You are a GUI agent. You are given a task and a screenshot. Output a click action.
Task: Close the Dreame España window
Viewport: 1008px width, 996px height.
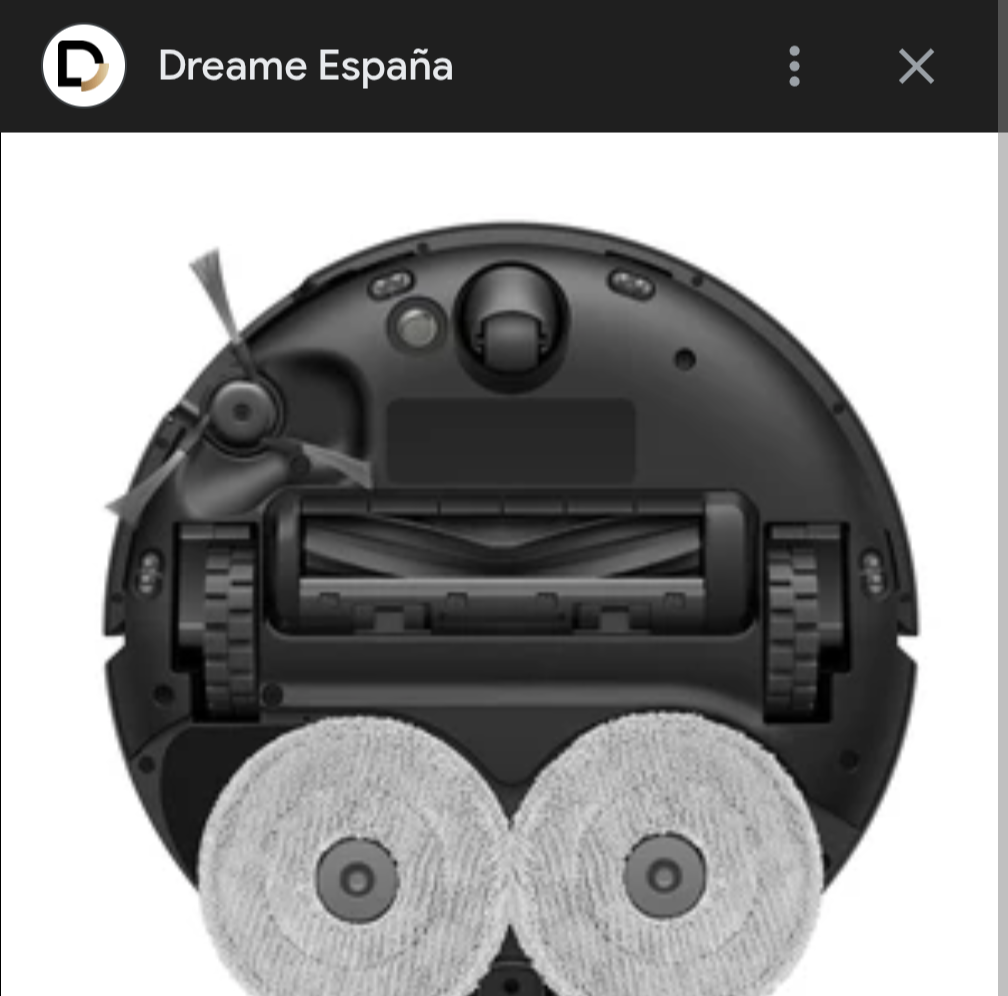click(x=916, y=67)
